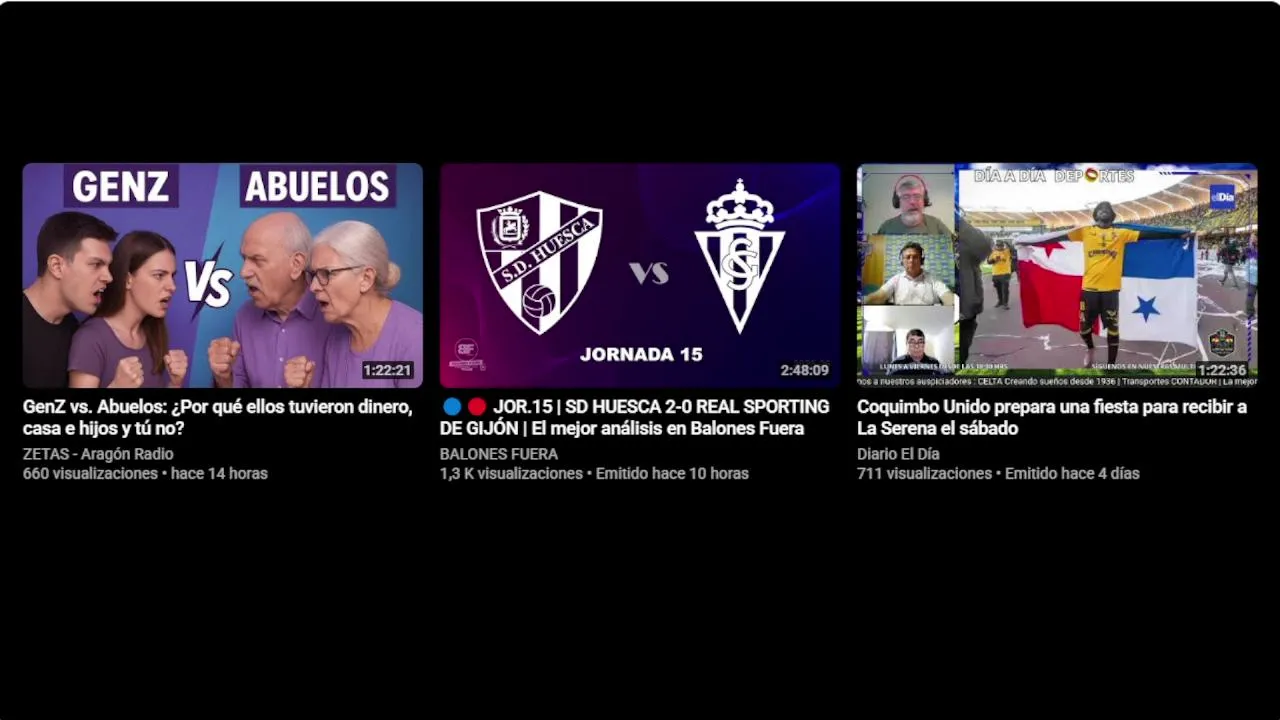This screenshot has height=720, width=1280.
Task: Open title 'Coquimbo Unido prepara una fiesta'
Action: (x=1051, y=418)
